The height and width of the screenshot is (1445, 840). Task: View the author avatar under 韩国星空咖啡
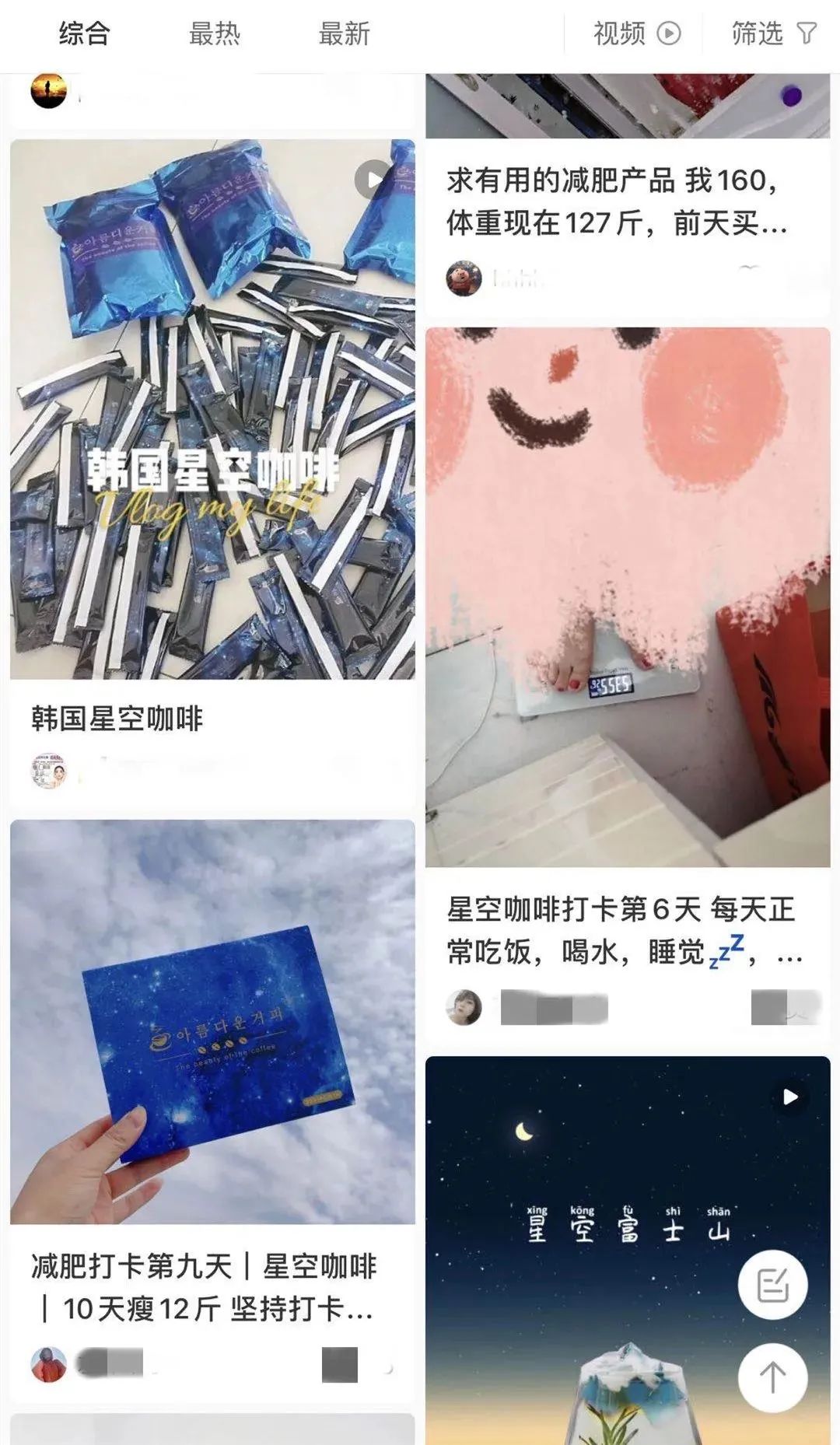pos(48,771)
